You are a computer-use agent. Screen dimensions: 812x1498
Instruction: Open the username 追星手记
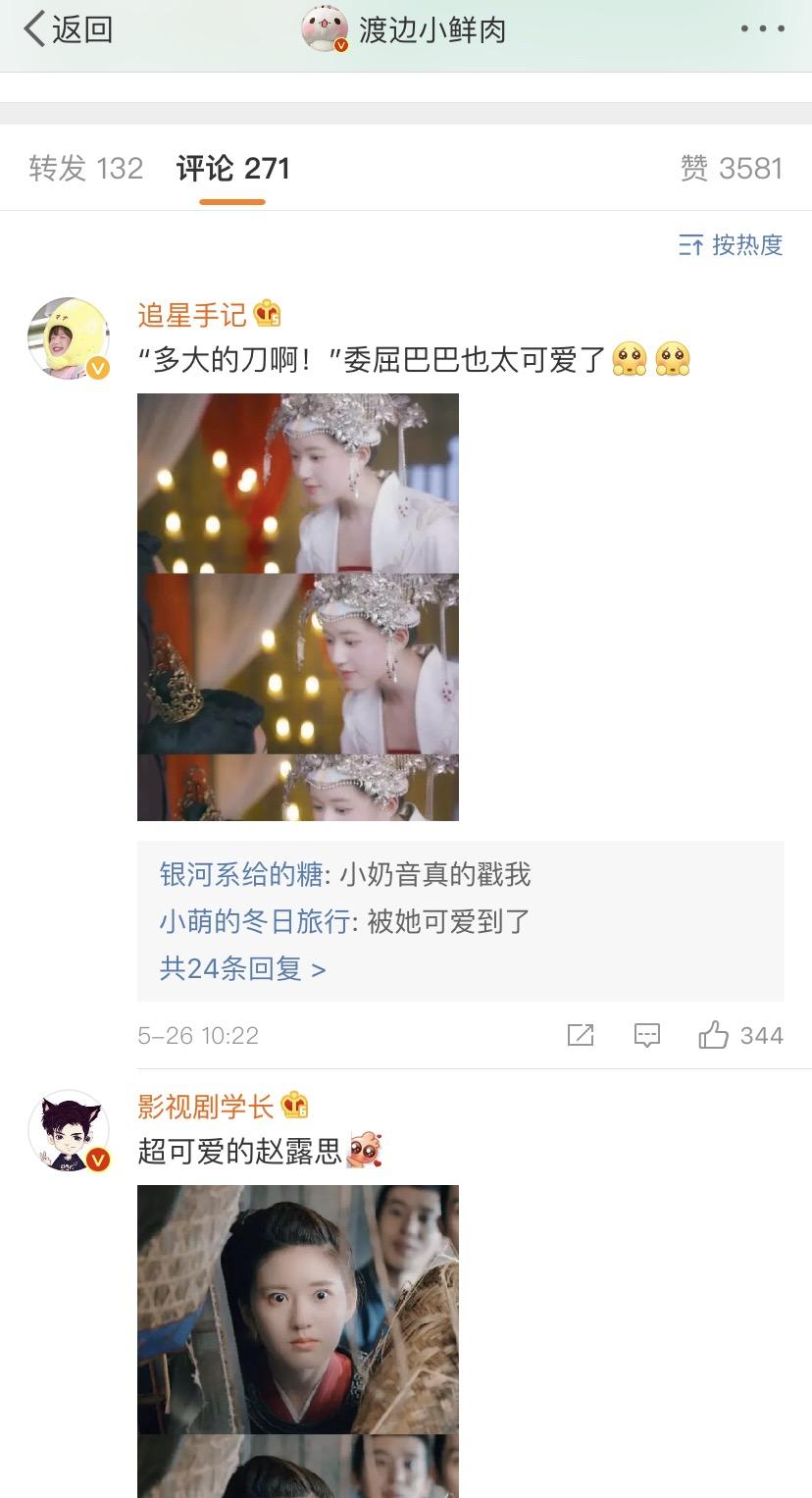tap(191, 315)
